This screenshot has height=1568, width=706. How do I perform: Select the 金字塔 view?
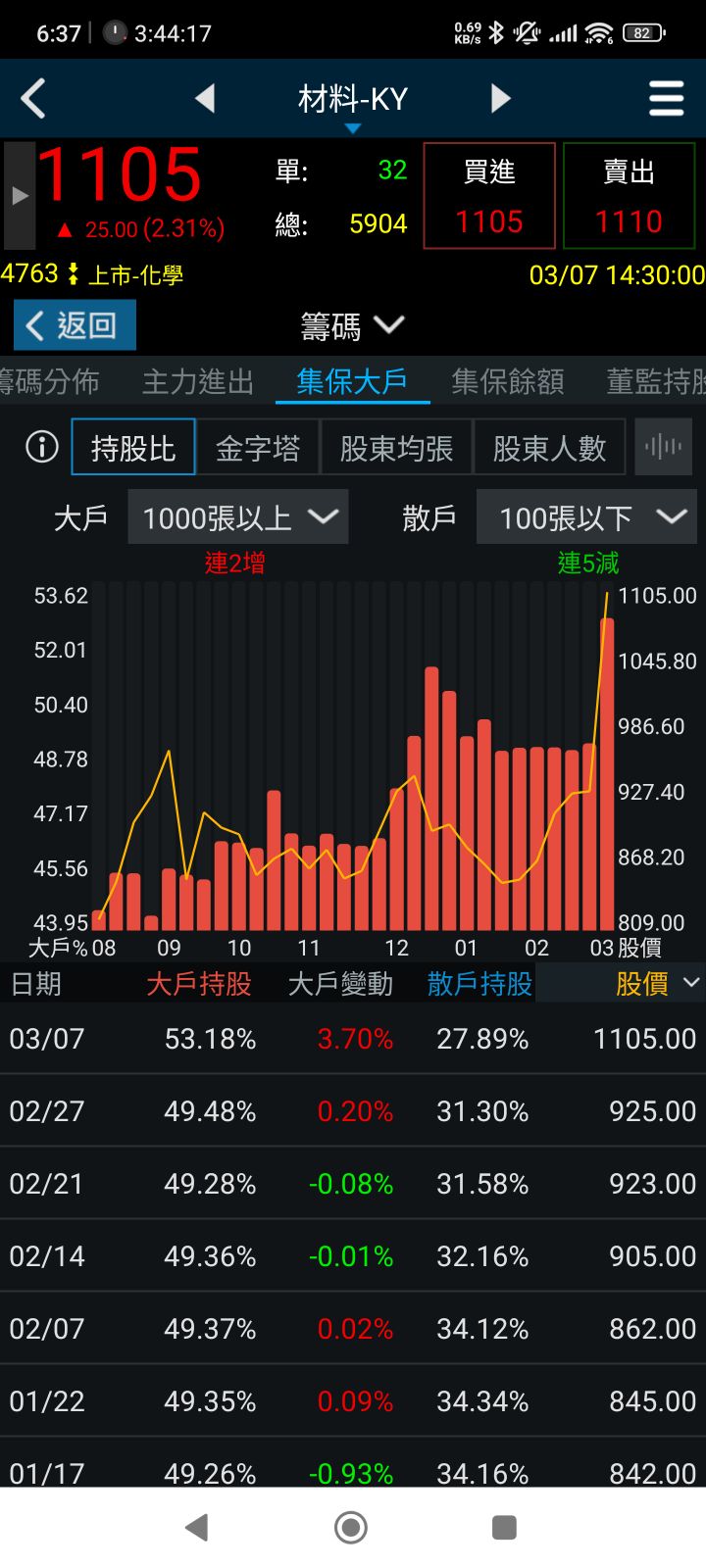click(258, 448)
